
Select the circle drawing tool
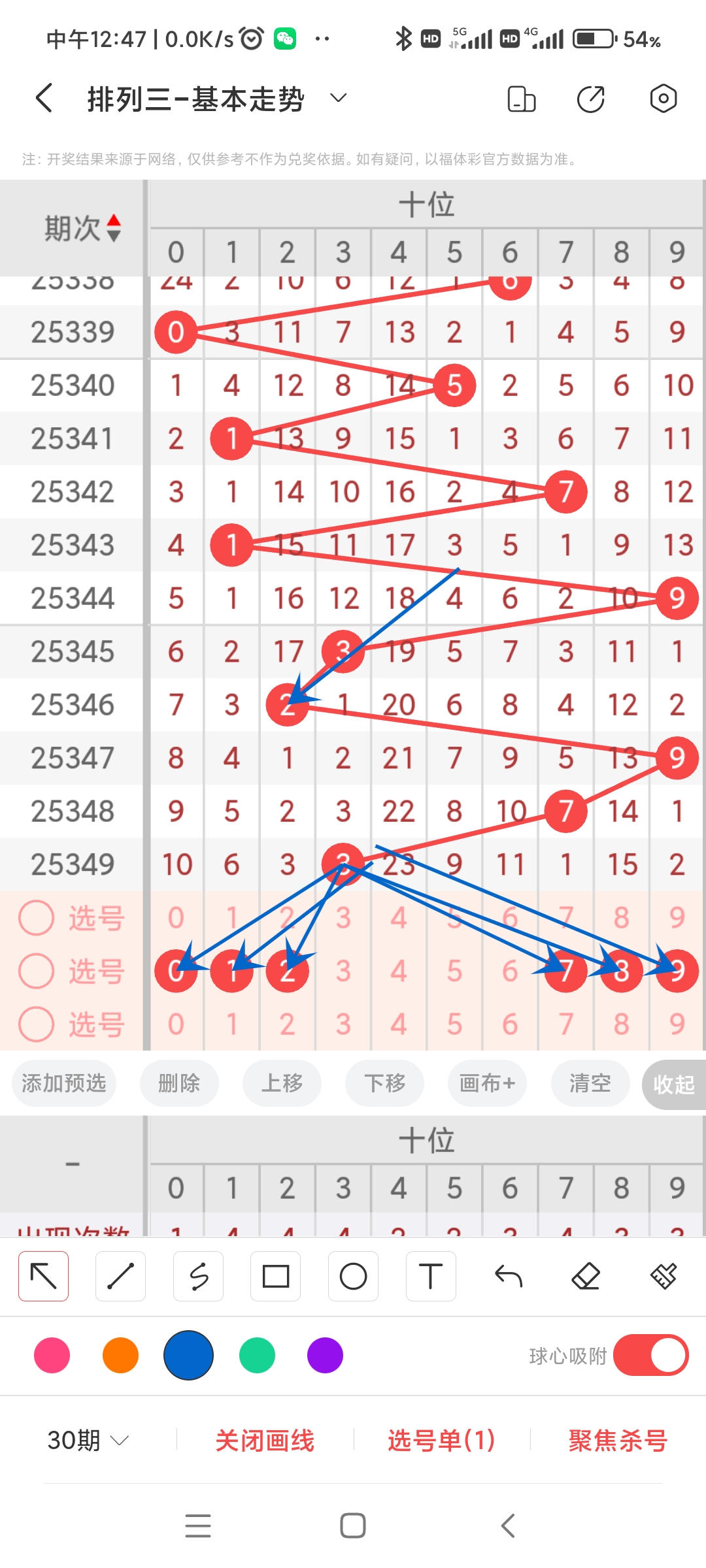tap(353, 1275)
